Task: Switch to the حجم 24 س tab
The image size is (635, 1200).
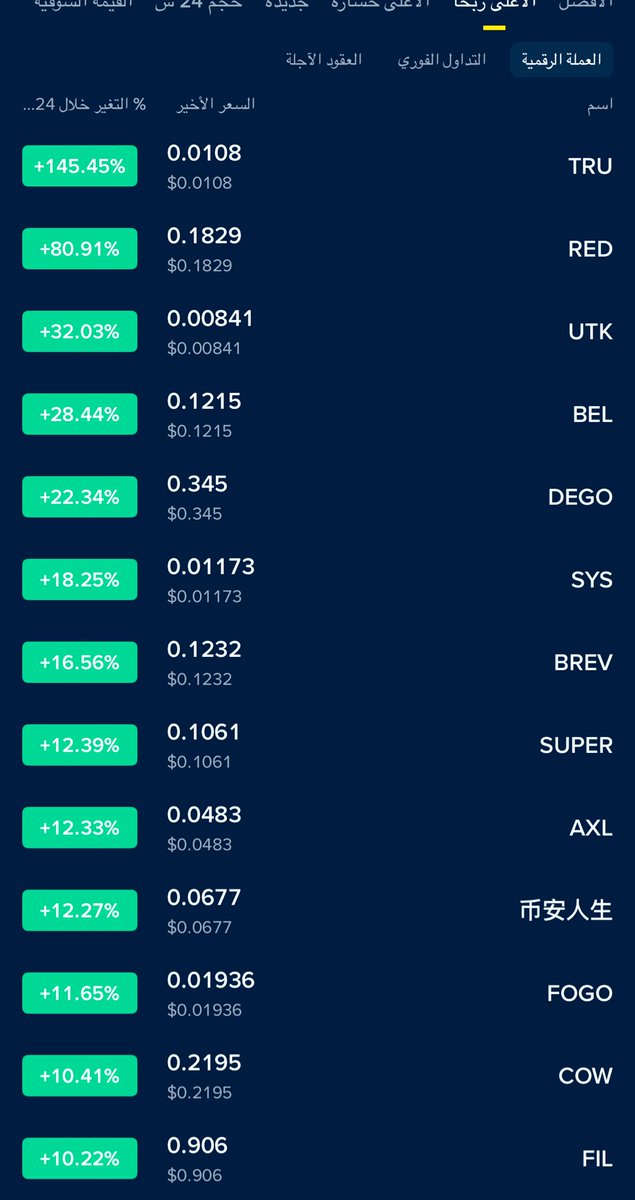Action: click(198, 4)
